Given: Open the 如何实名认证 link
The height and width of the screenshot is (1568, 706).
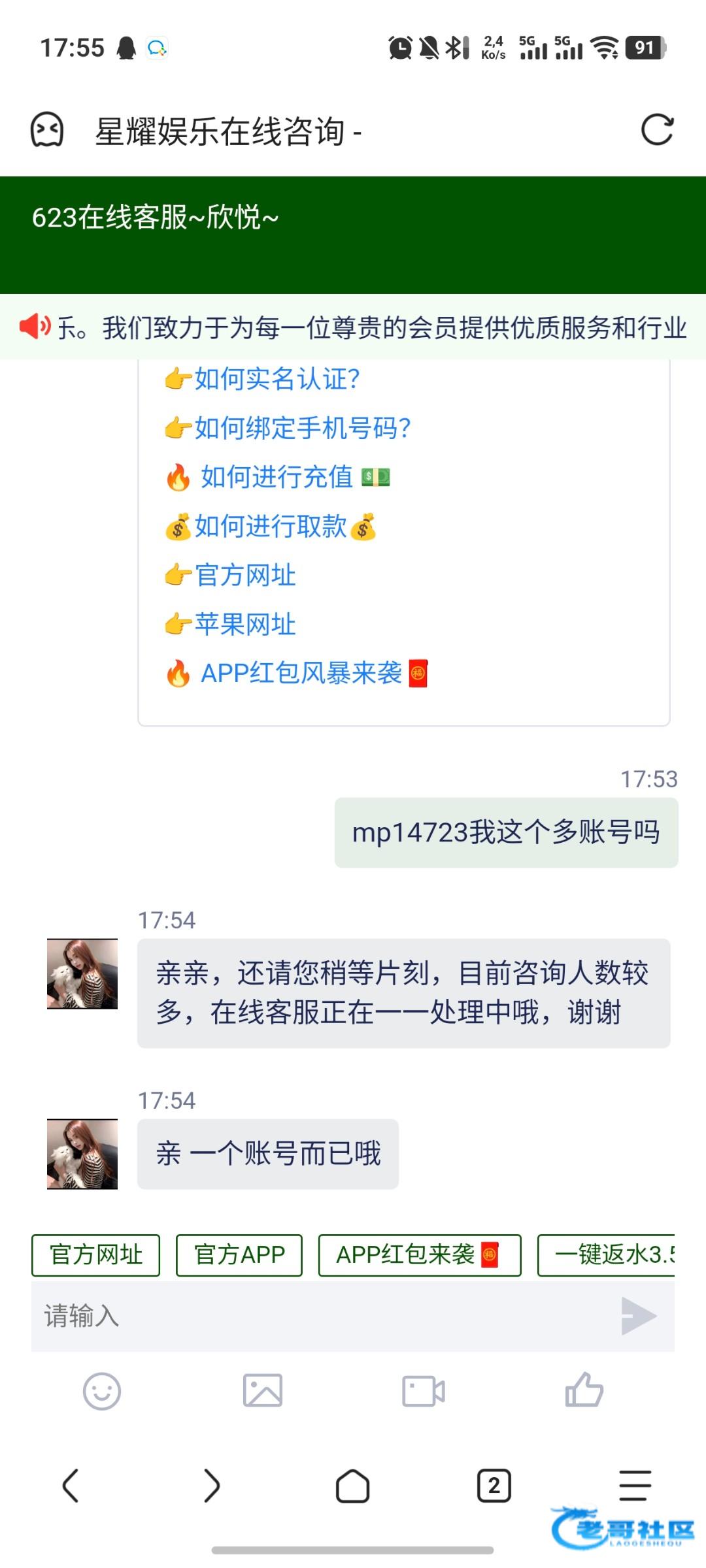Looking at the screenshot, I should pyautogui.click(x=277, y=379).
